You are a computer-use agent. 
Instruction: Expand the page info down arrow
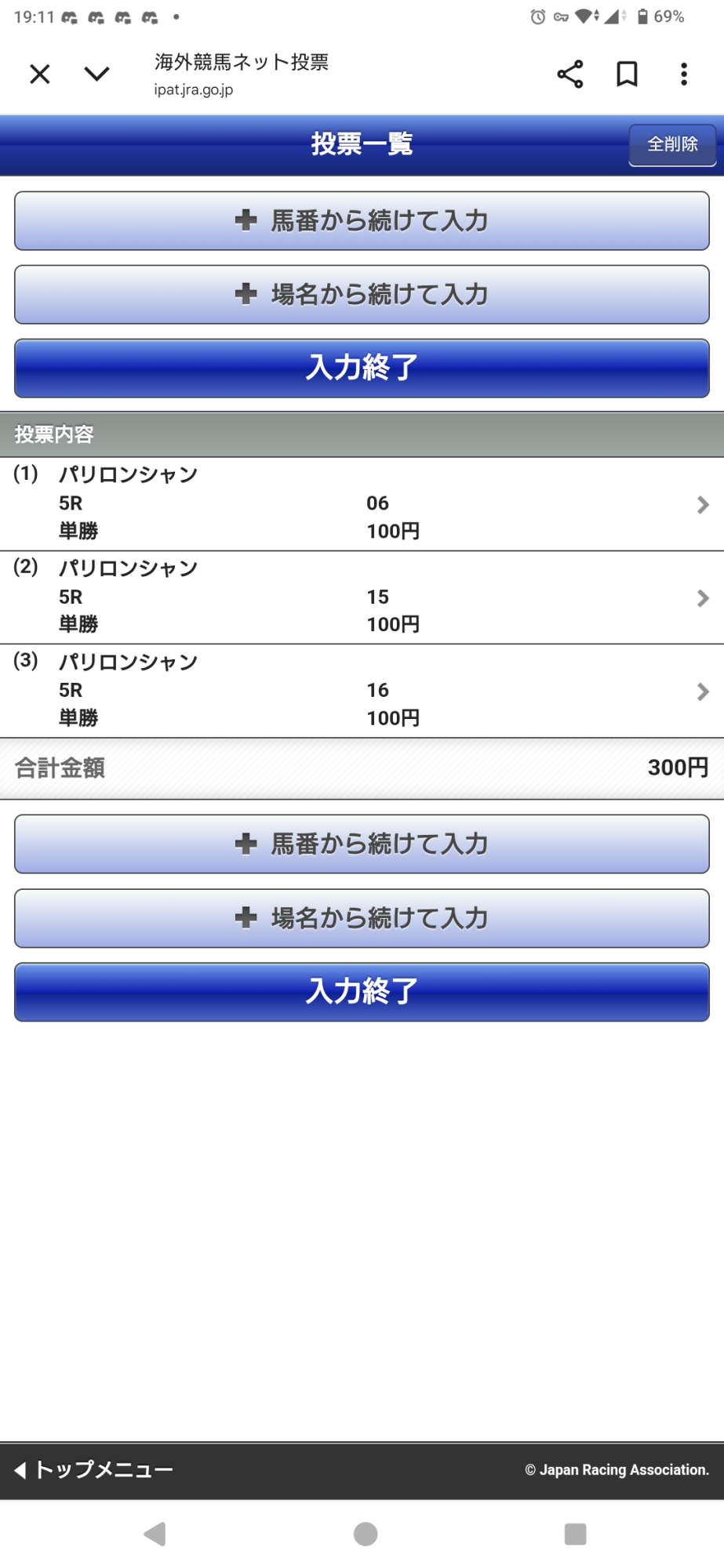coord(96,74)
